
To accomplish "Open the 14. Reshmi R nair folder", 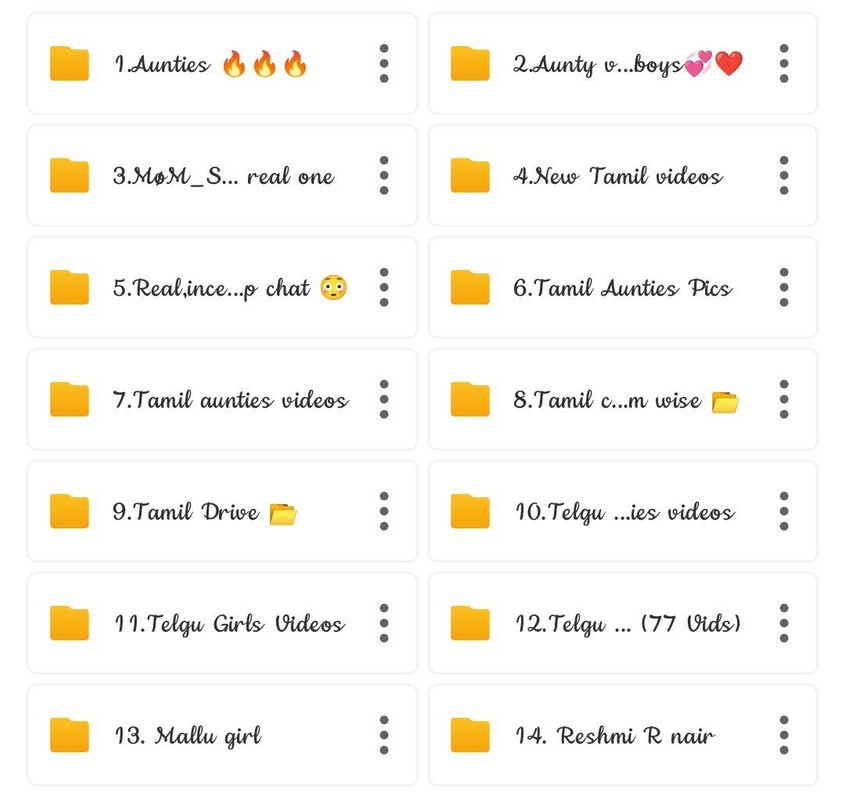I will coord(614,737).
